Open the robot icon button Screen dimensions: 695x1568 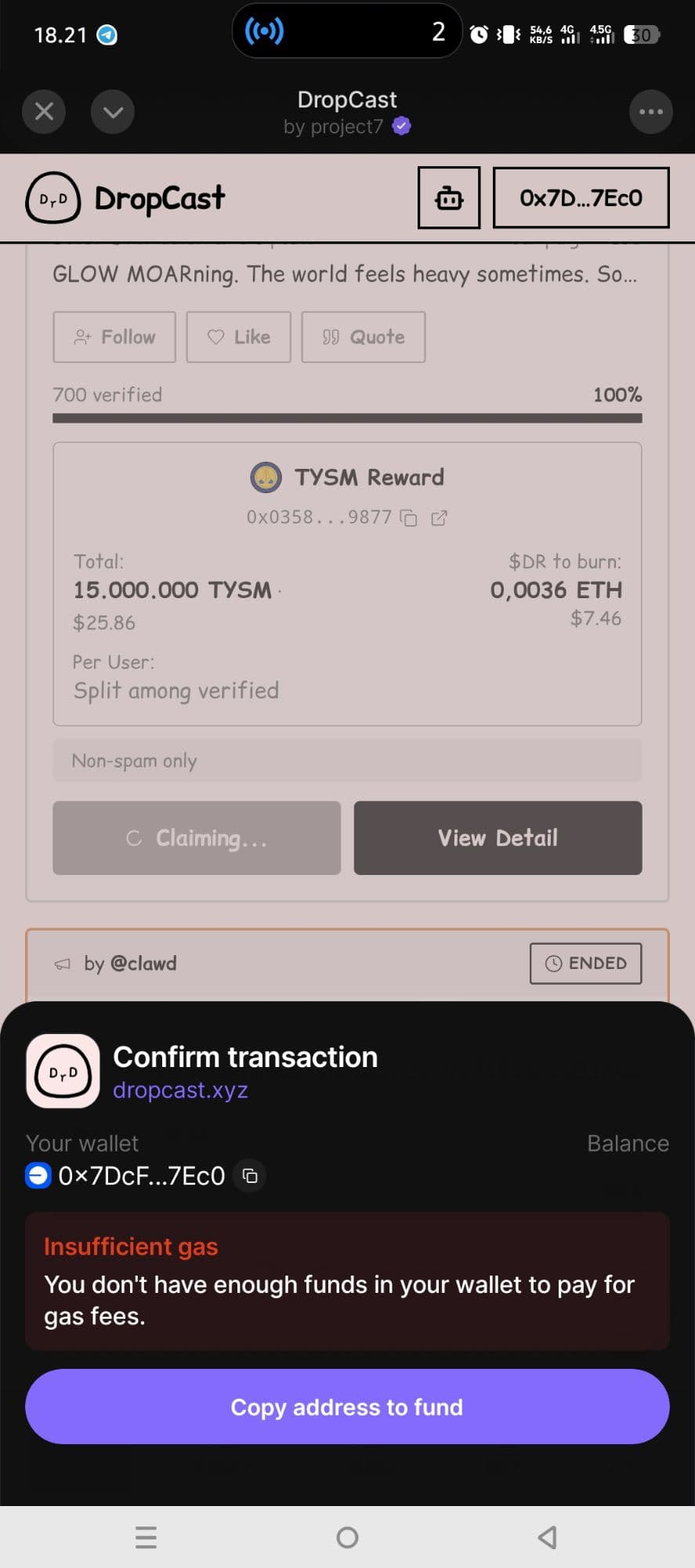pos(449,198)
